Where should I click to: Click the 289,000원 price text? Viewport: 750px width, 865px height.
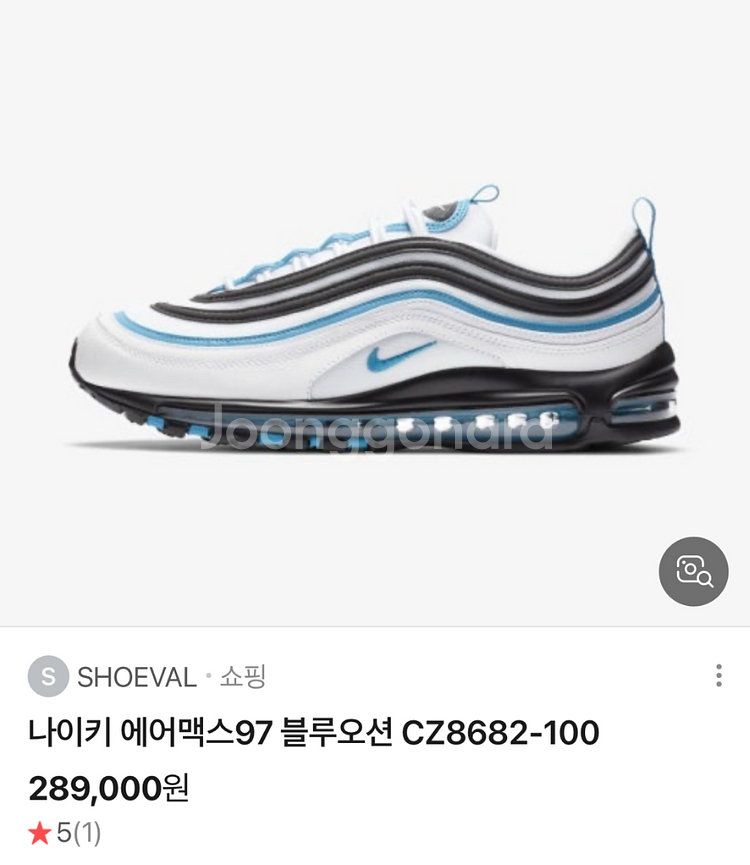click(x=110, y=780)
